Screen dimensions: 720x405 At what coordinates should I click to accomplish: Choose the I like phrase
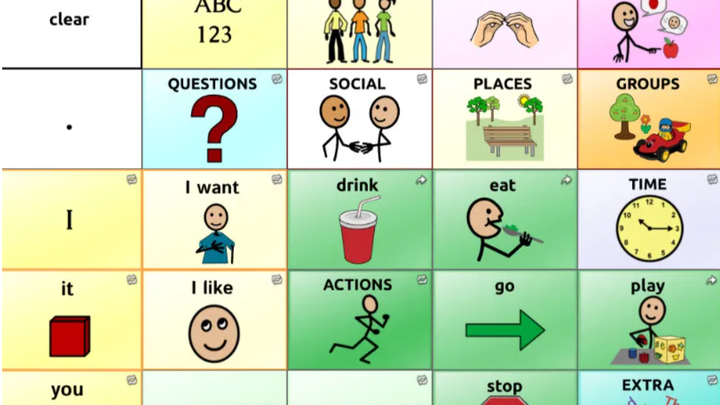pyautogui.click(x=213, y=320)
